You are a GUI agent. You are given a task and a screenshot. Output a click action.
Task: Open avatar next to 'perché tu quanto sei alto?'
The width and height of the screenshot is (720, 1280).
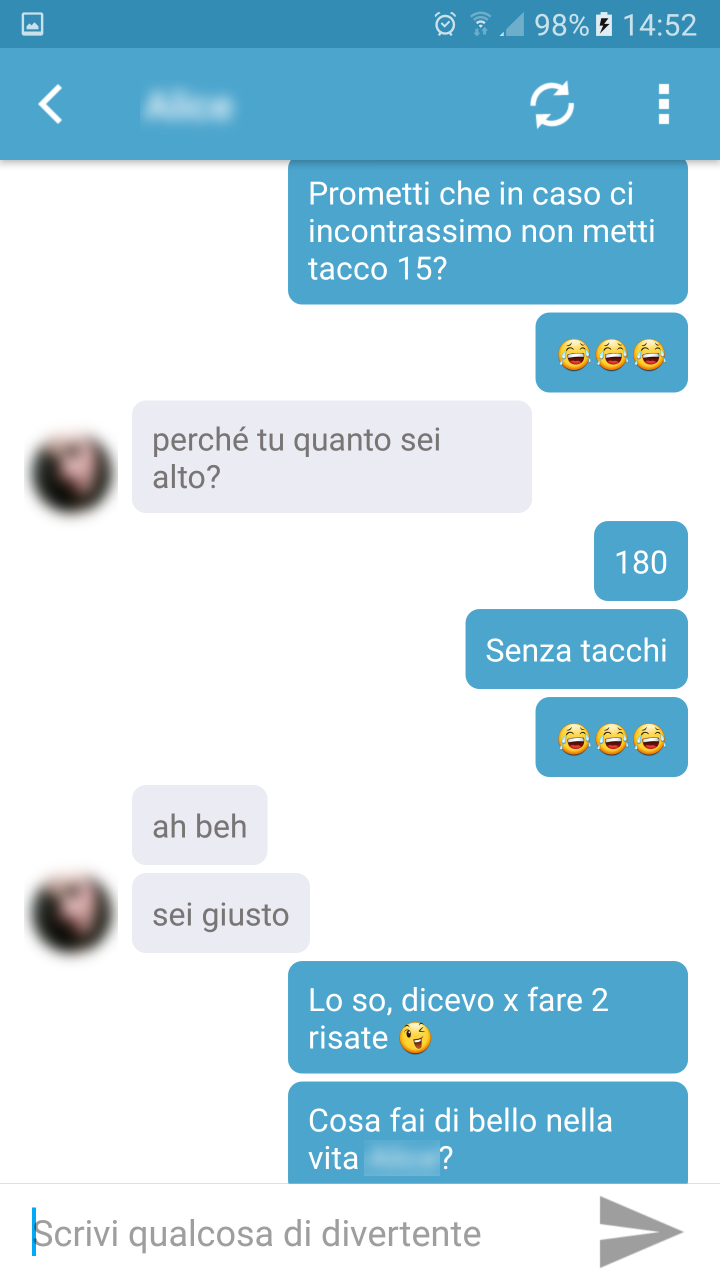(x=71, y=472)
